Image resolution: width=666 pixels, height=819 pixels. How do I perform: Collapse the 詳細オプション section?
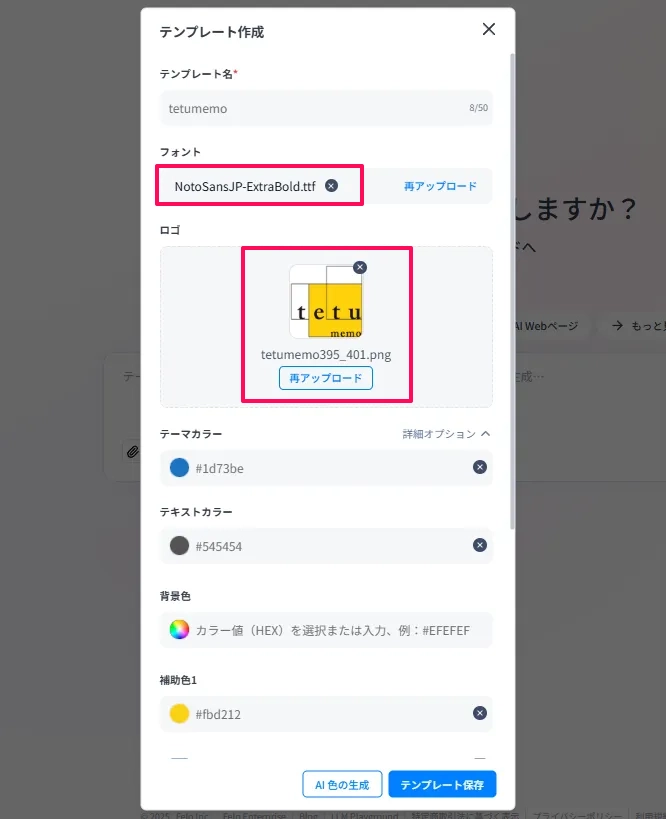(x=446, y=434)
